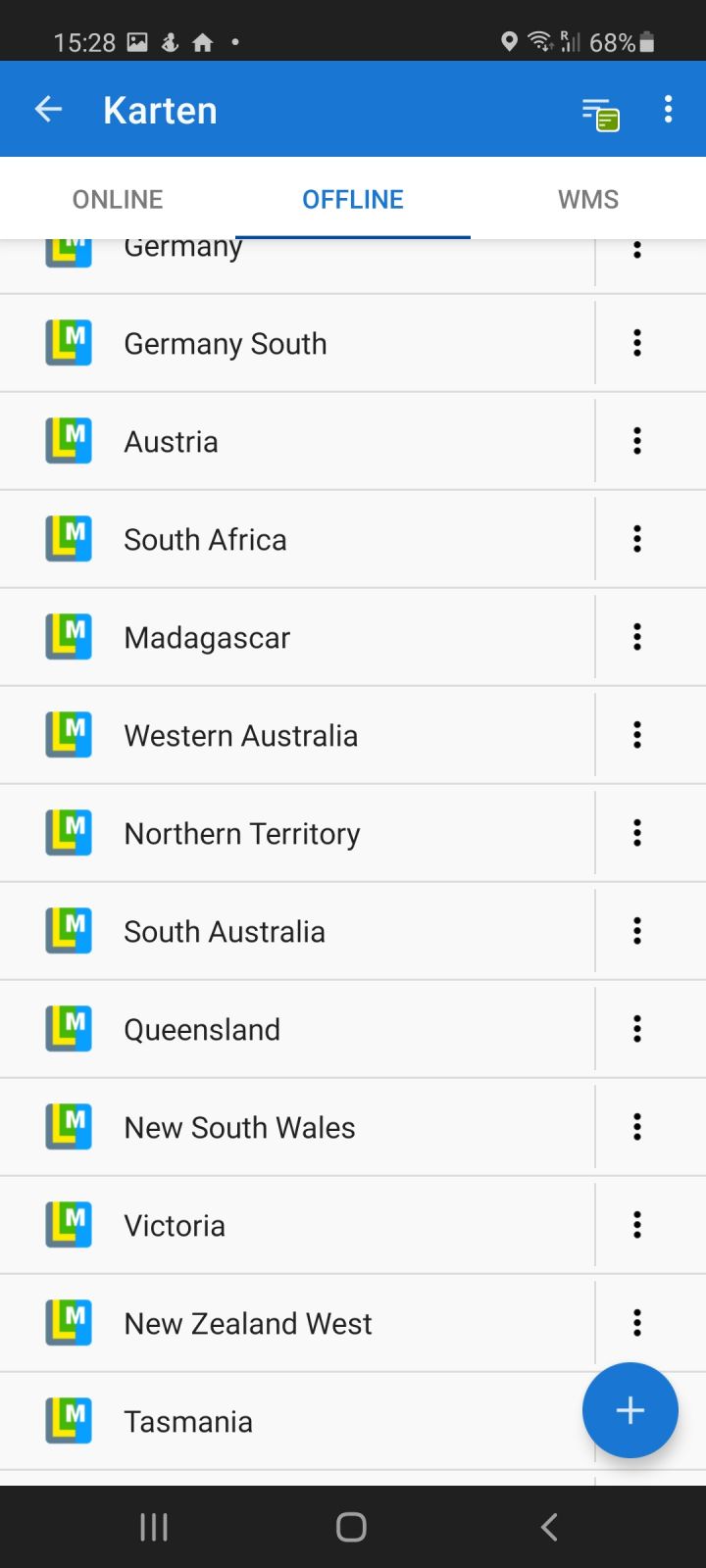Open the South Australia map
This screenshot has width=706, height=1568.
[297, 931]
